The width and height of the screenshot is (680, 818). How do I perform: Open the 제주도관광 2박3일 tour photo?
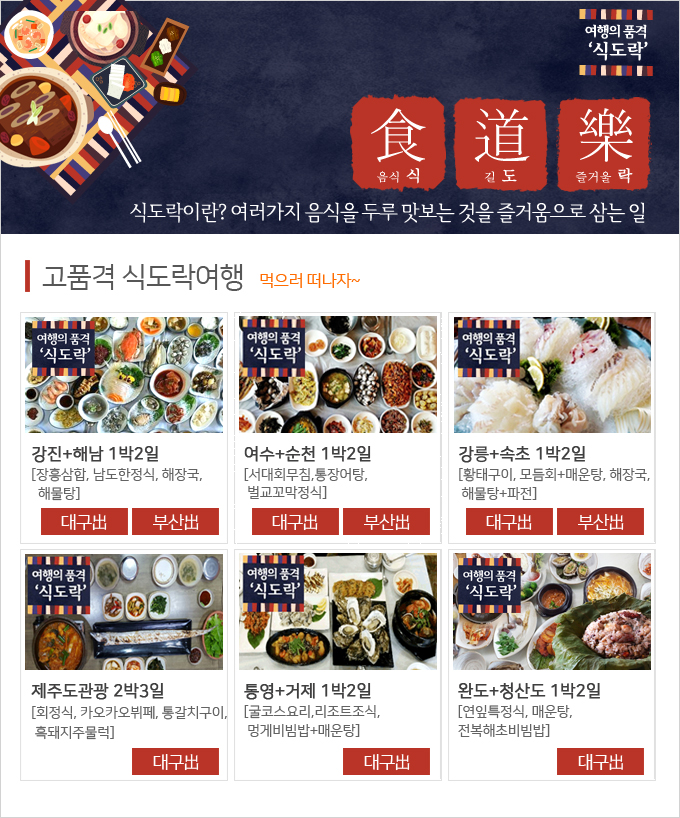124,611
